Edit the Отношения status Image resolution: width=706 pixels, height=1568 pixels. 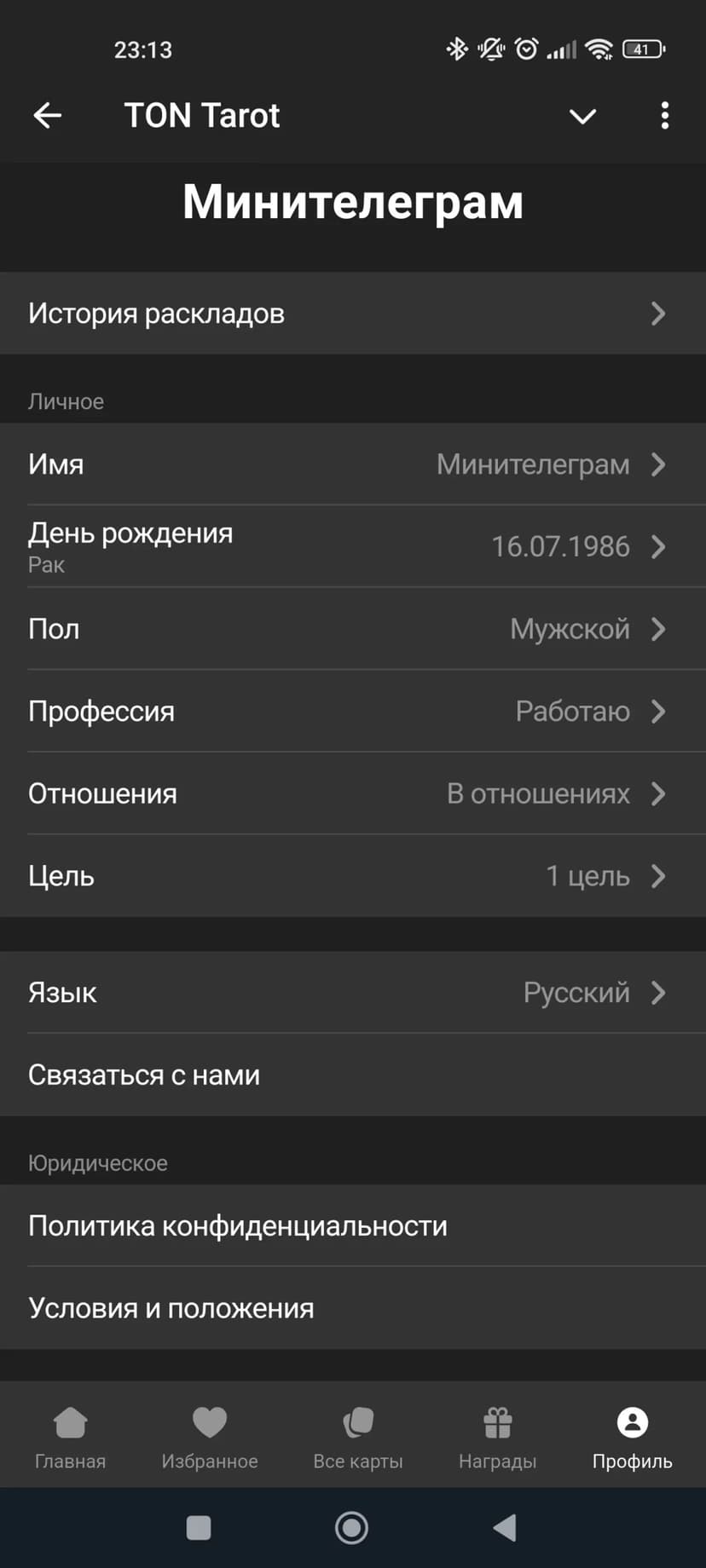coord(353,793)
